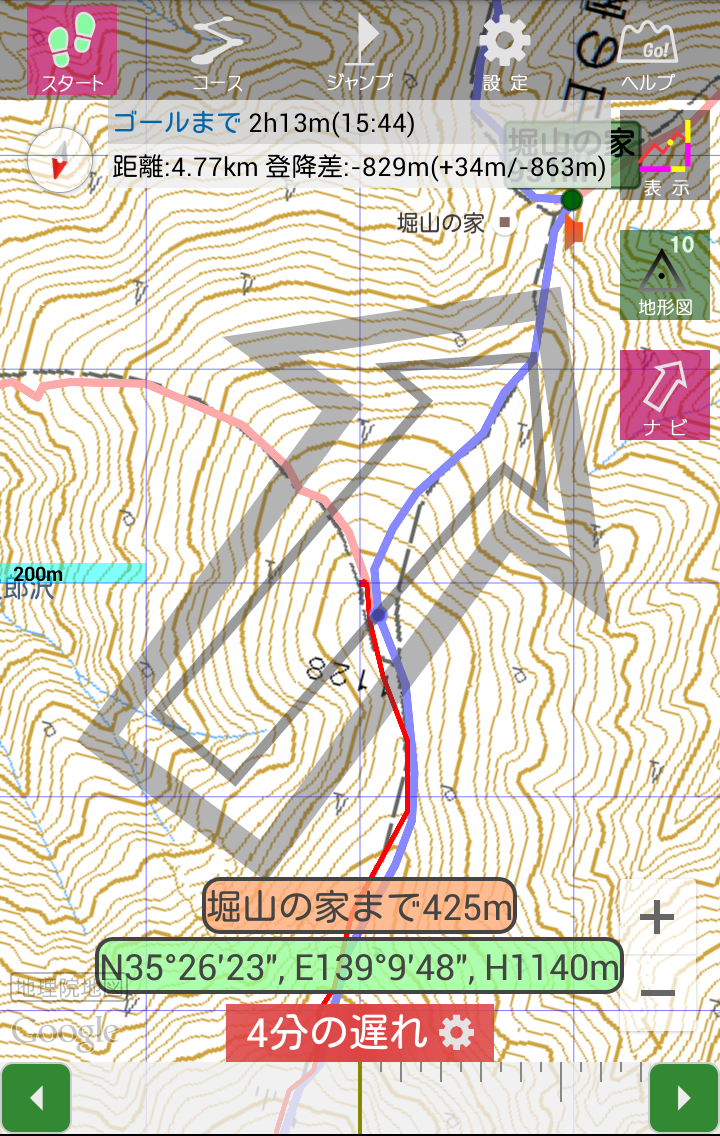Tap the スタート start button
Image resolution: width=720 pixels, height=1136 pixels.
pyautogui.click(x=72, y=50)
